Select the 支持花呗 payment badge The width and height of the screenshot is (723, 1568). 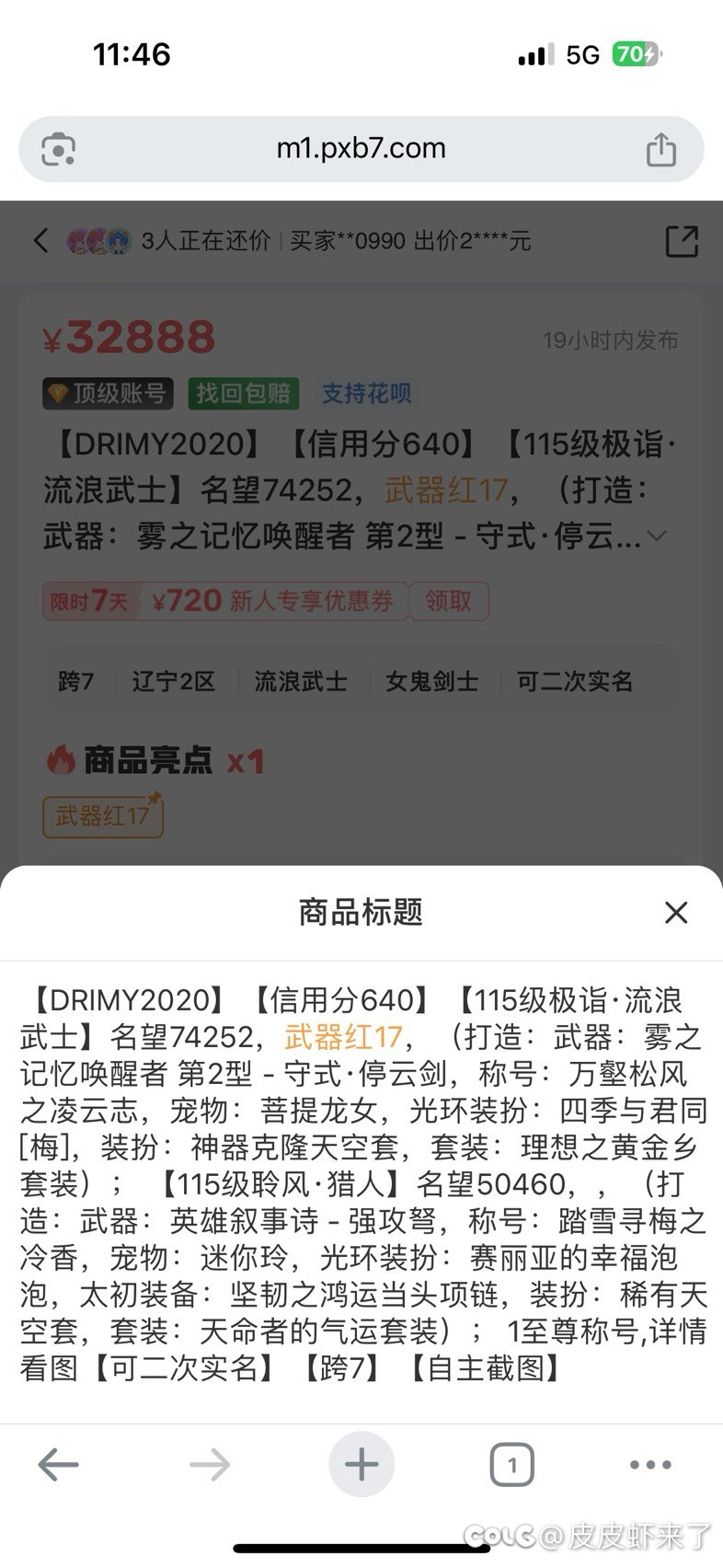[x=364, y=394]
